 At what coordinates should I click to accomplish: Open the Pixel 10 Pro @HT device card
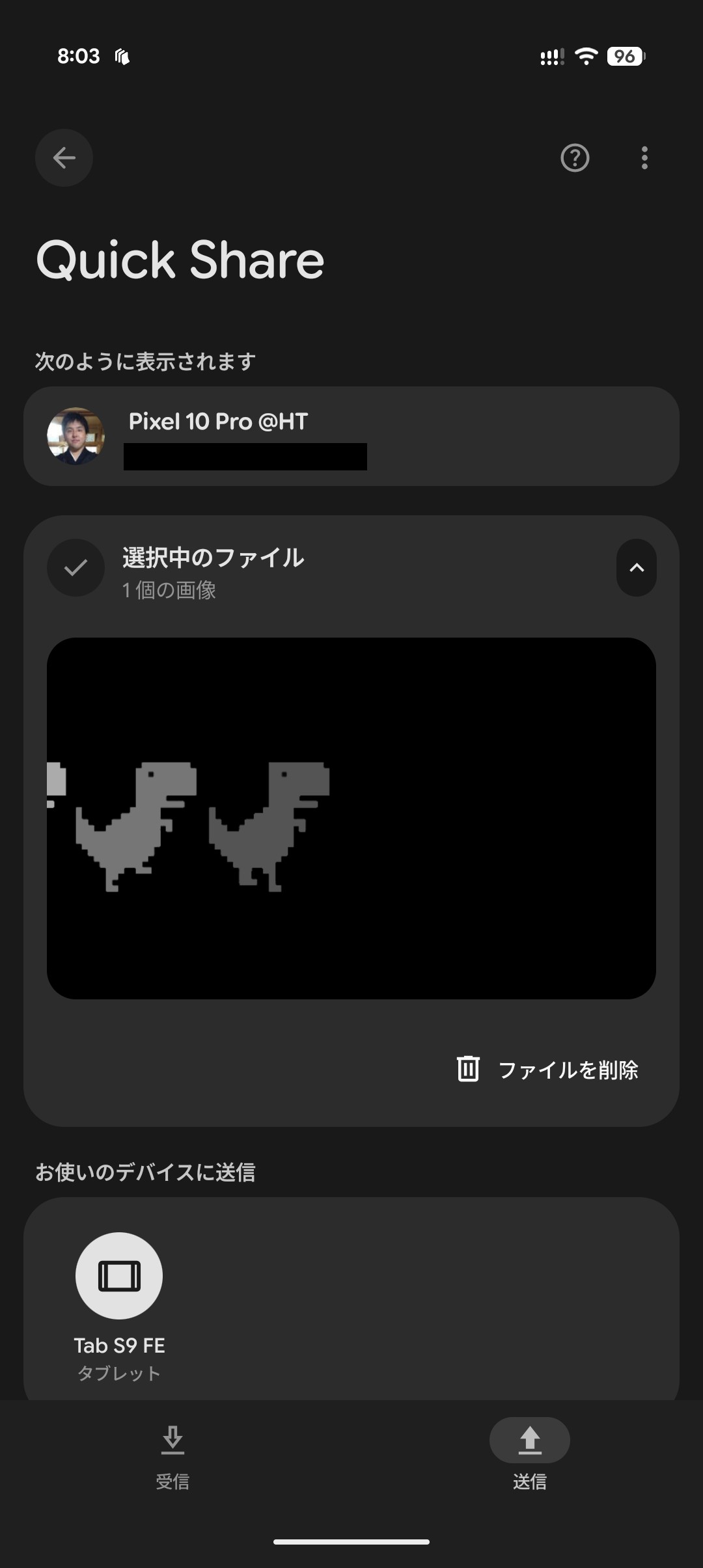351,436
